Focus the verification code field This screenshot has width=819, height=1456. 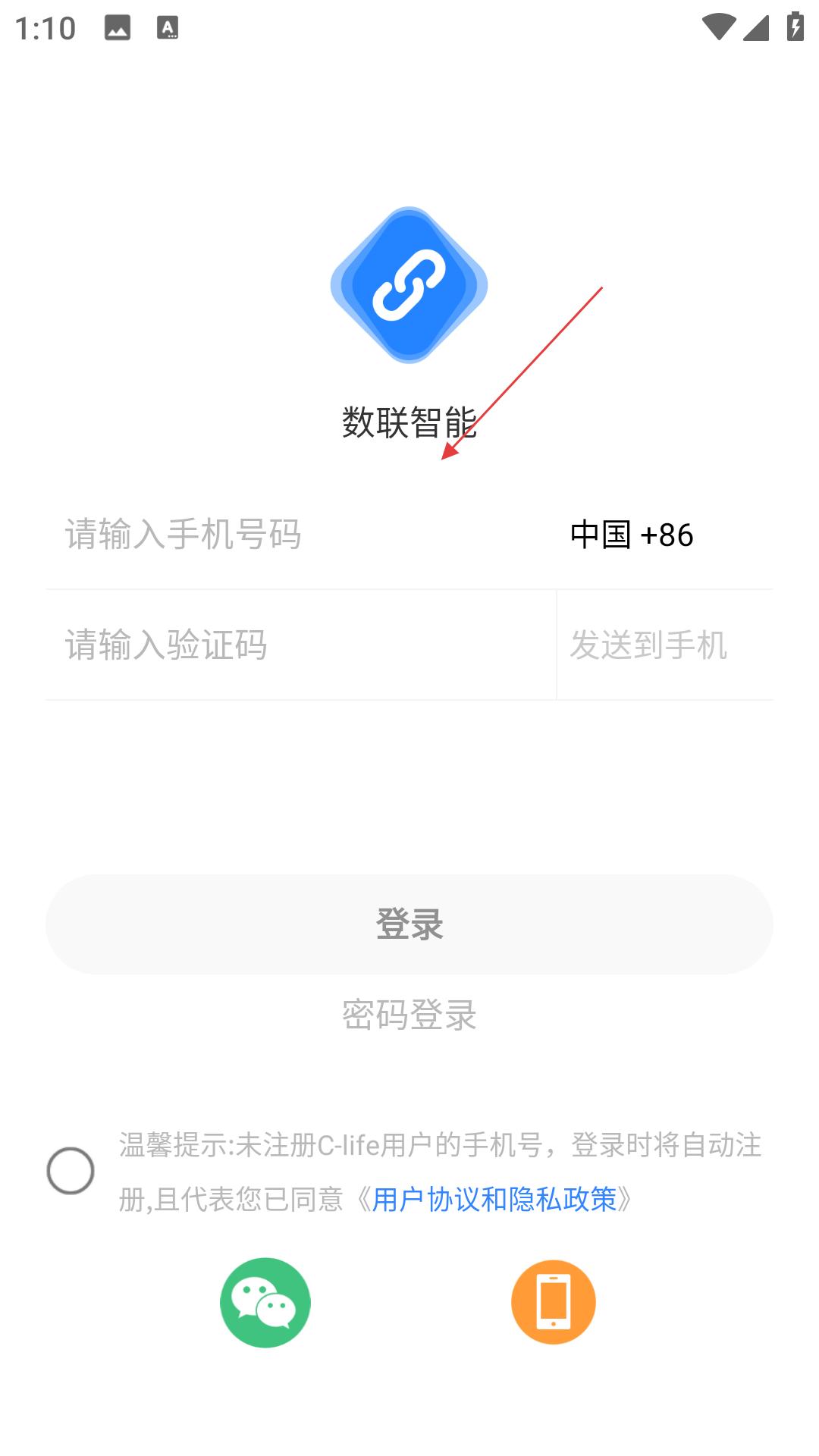point(301,645)
